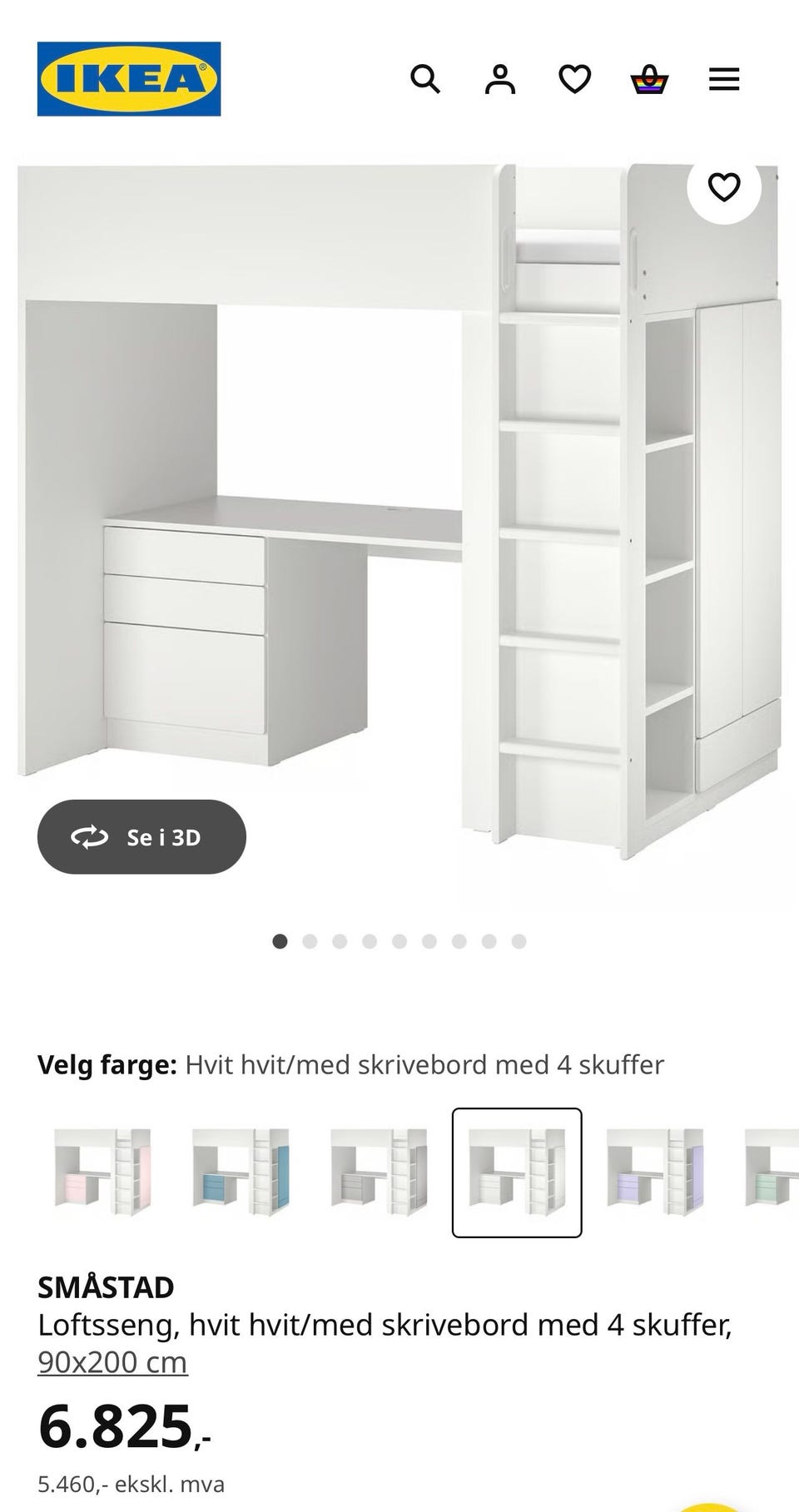Open your account profile

coord(500,79)
